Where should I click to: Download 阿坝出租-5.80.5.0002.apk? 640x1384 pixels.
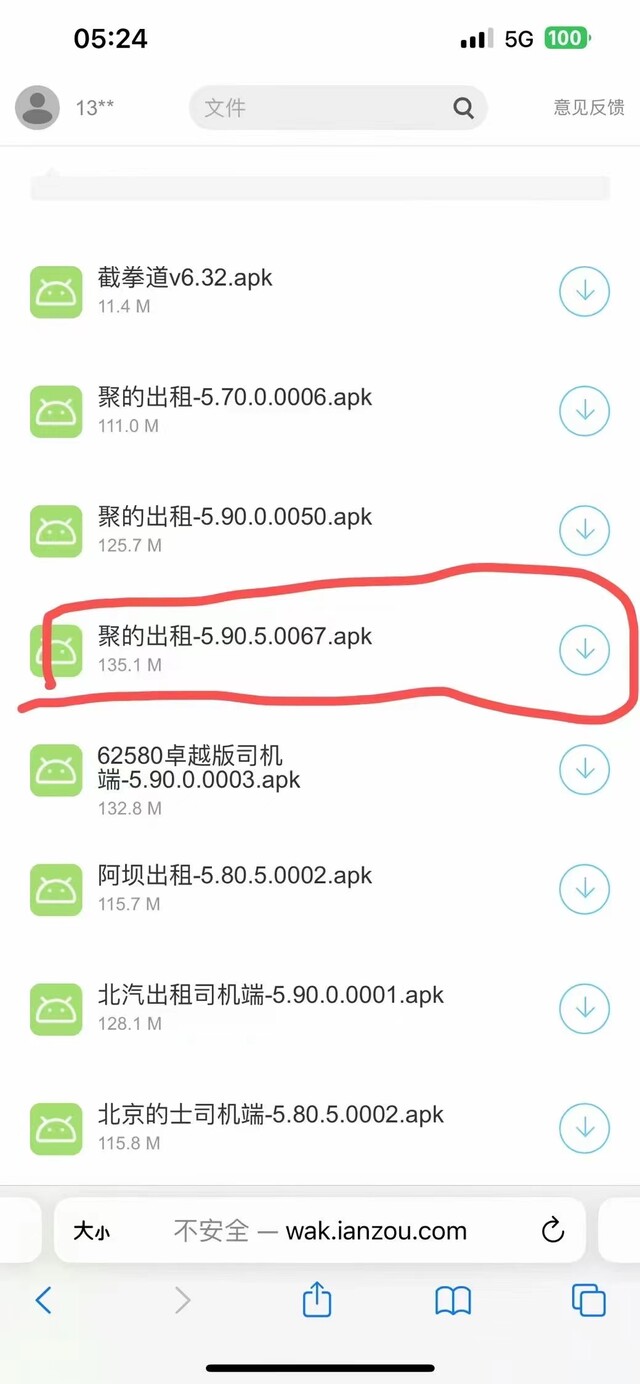(x=584, y=889)
